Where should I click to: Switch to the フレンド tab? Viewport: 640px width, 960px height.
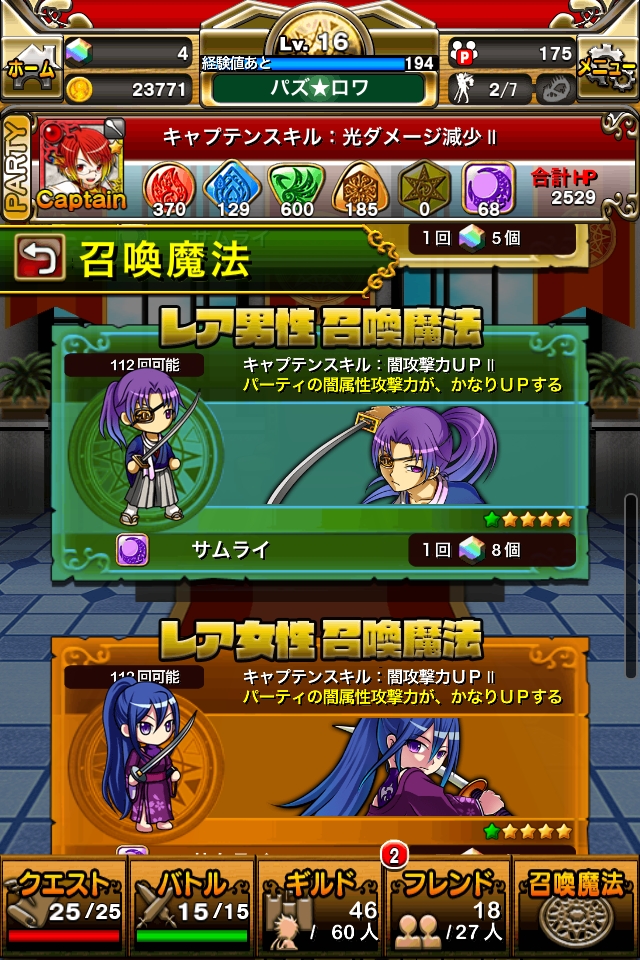point(448,907)
